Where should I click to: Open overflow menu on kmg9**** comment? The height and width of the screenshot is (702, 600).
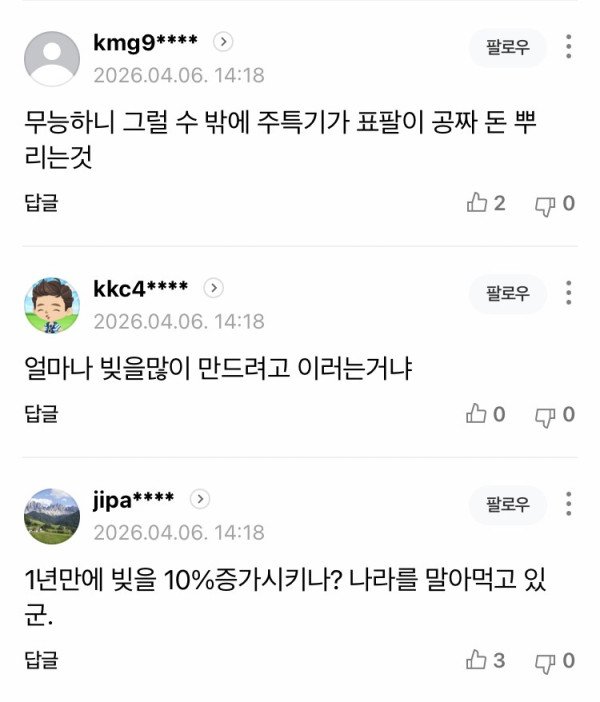click(x=569, y=47)
